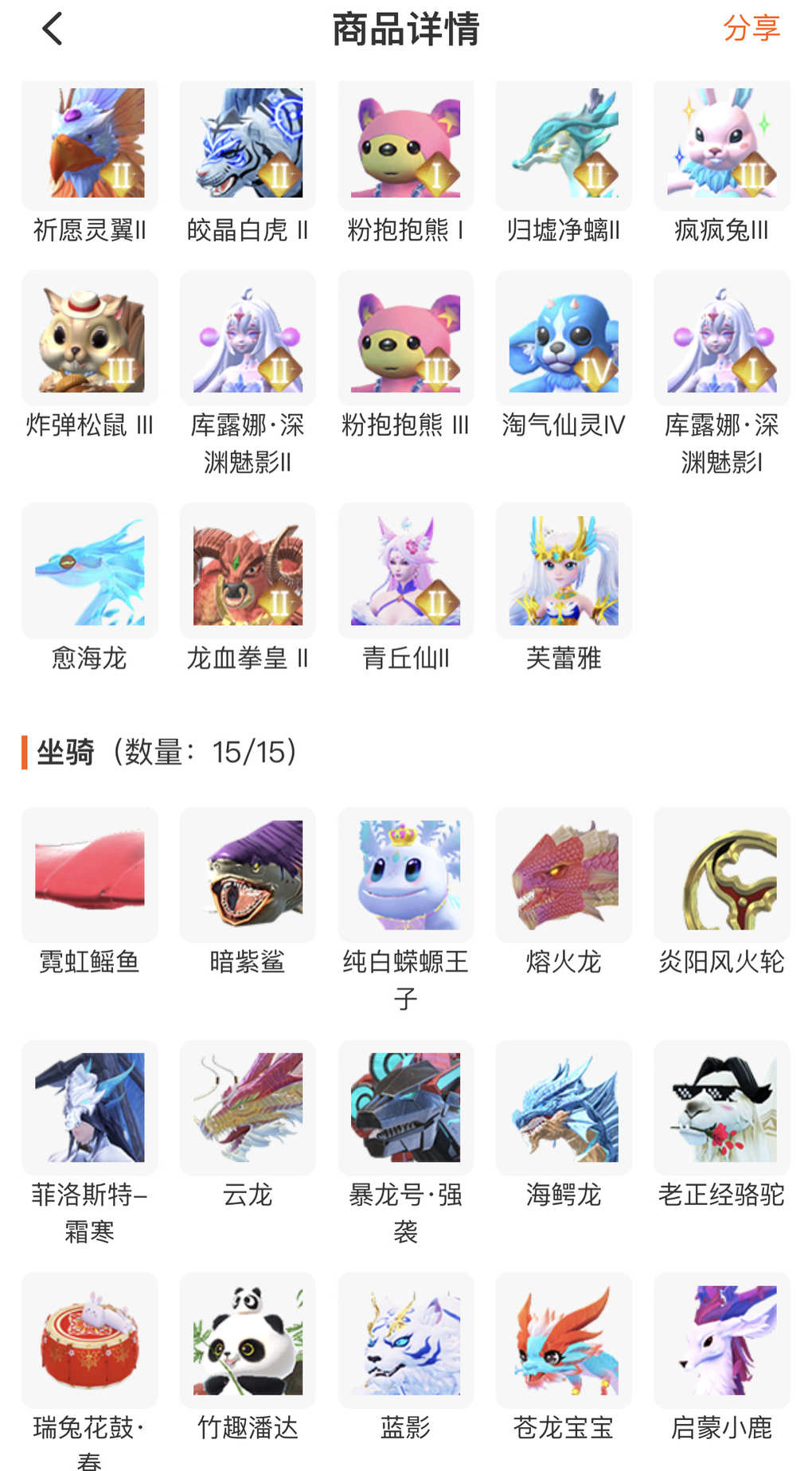Tap the 分享 share button
Viewport: 812px width, 1471px height.
pos(751,29)
